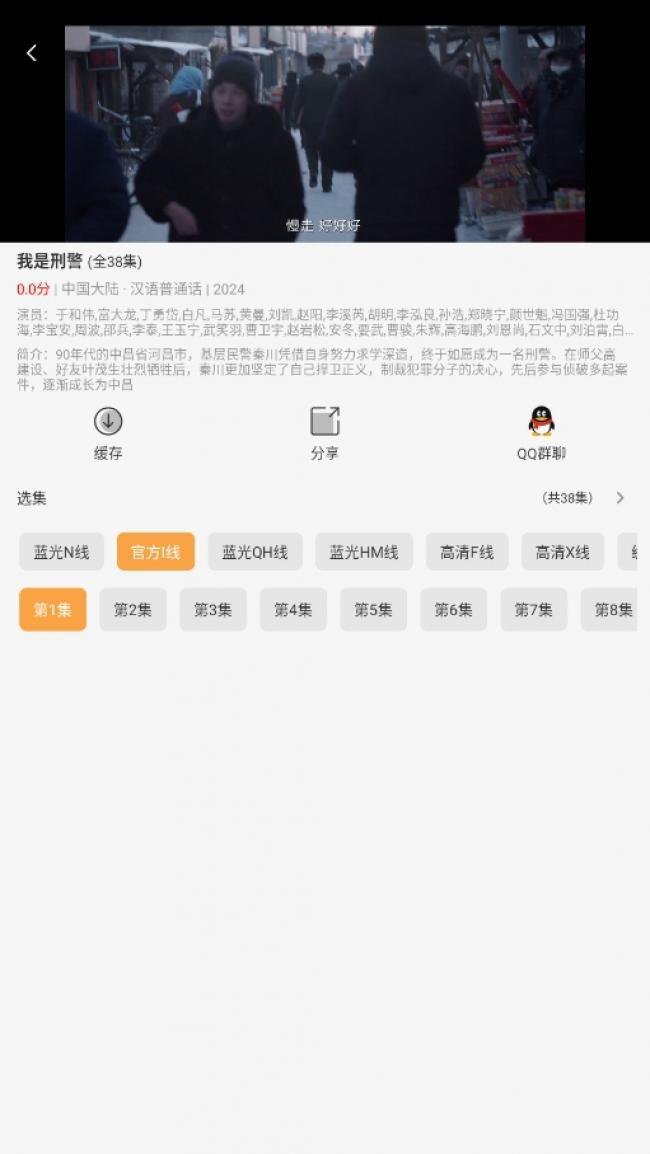
Task: Select 第3集 to watch
Action: (213, 609)
